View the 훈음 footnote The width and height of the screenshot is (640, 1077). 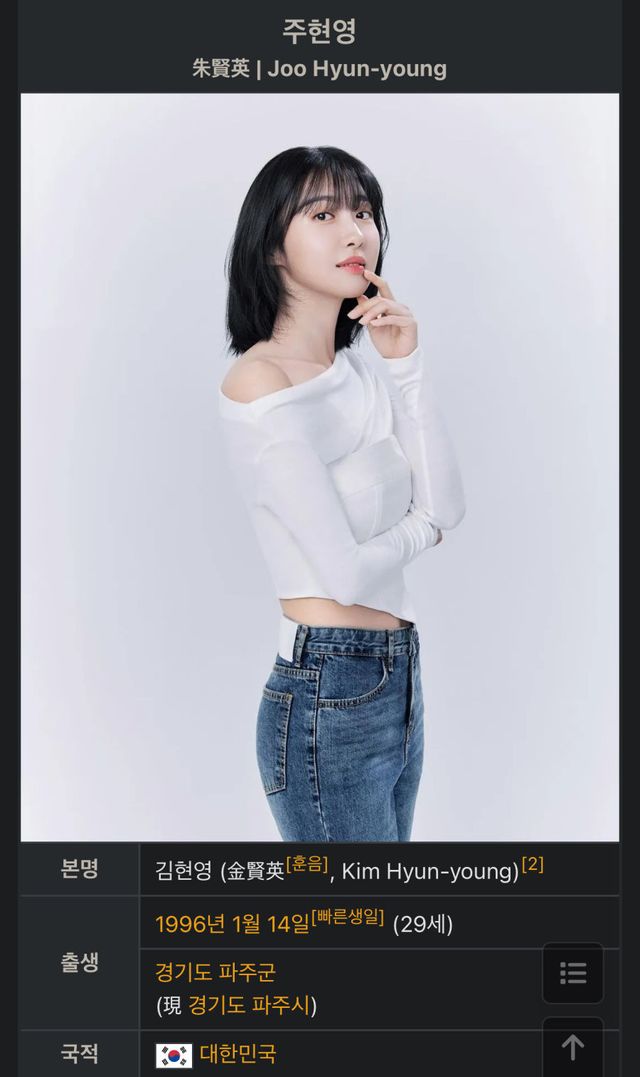tap(307, 864)
